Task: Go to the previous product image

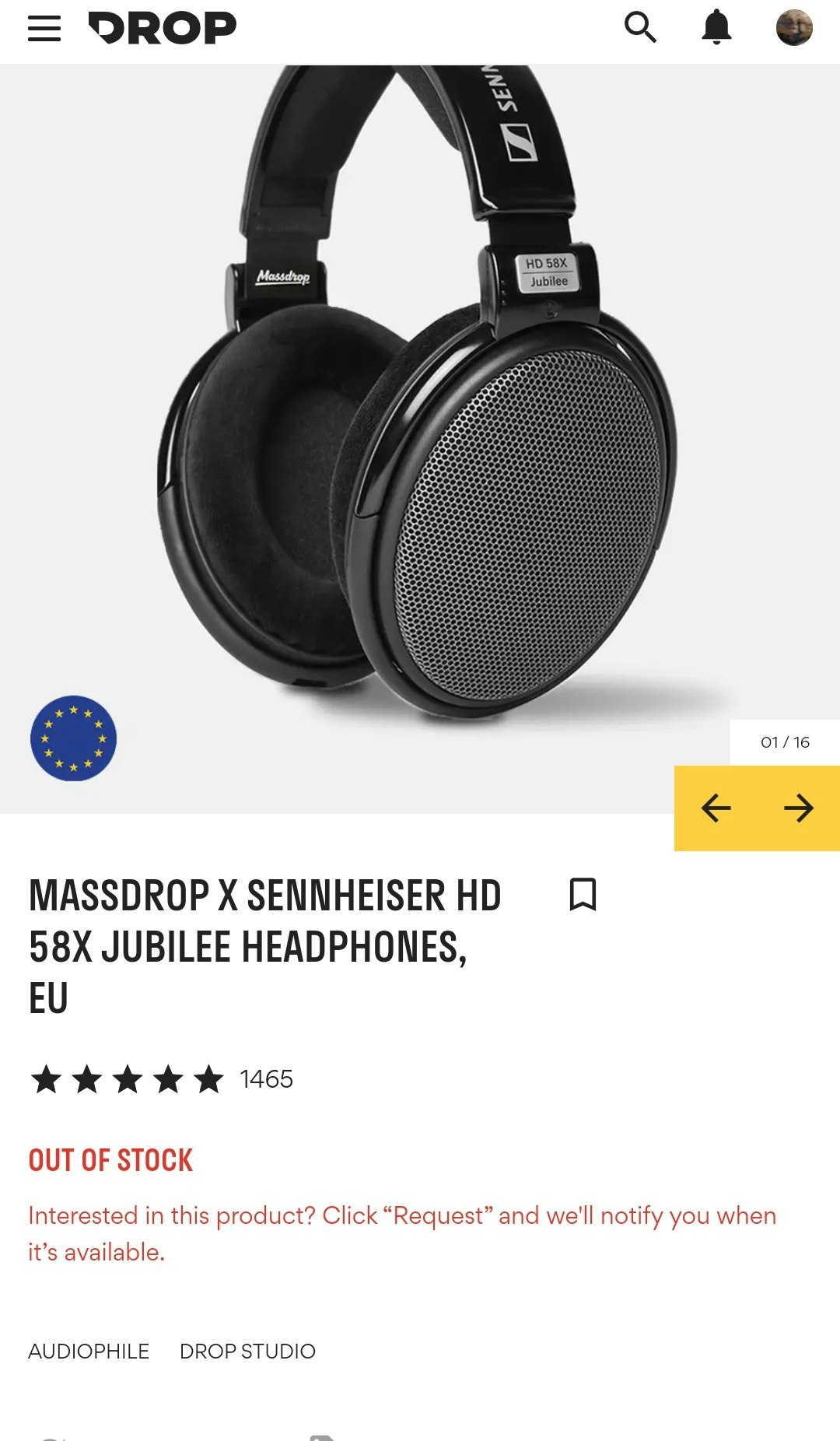Action: click(716, 808)
